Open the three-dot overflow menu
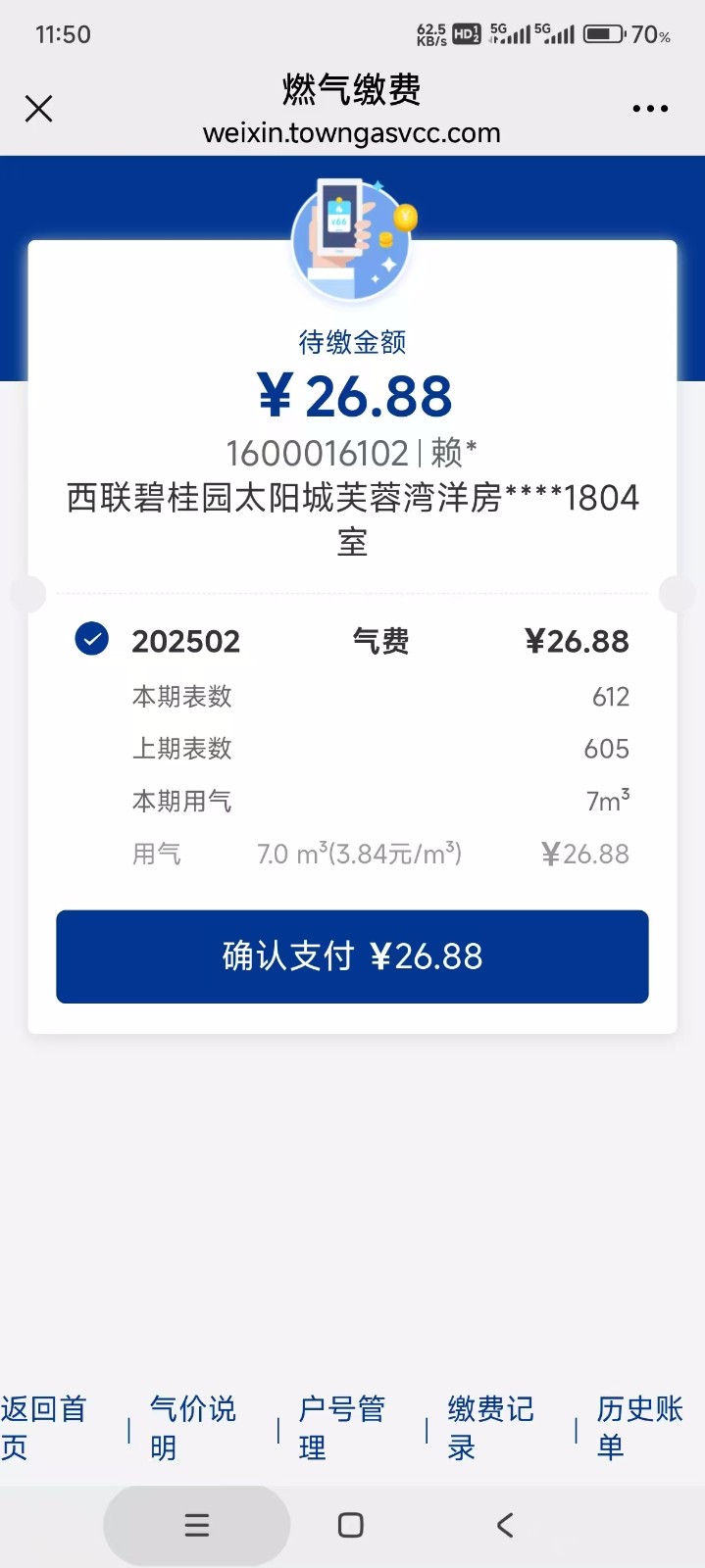The image size is (705, 1568). pos(650,109)
